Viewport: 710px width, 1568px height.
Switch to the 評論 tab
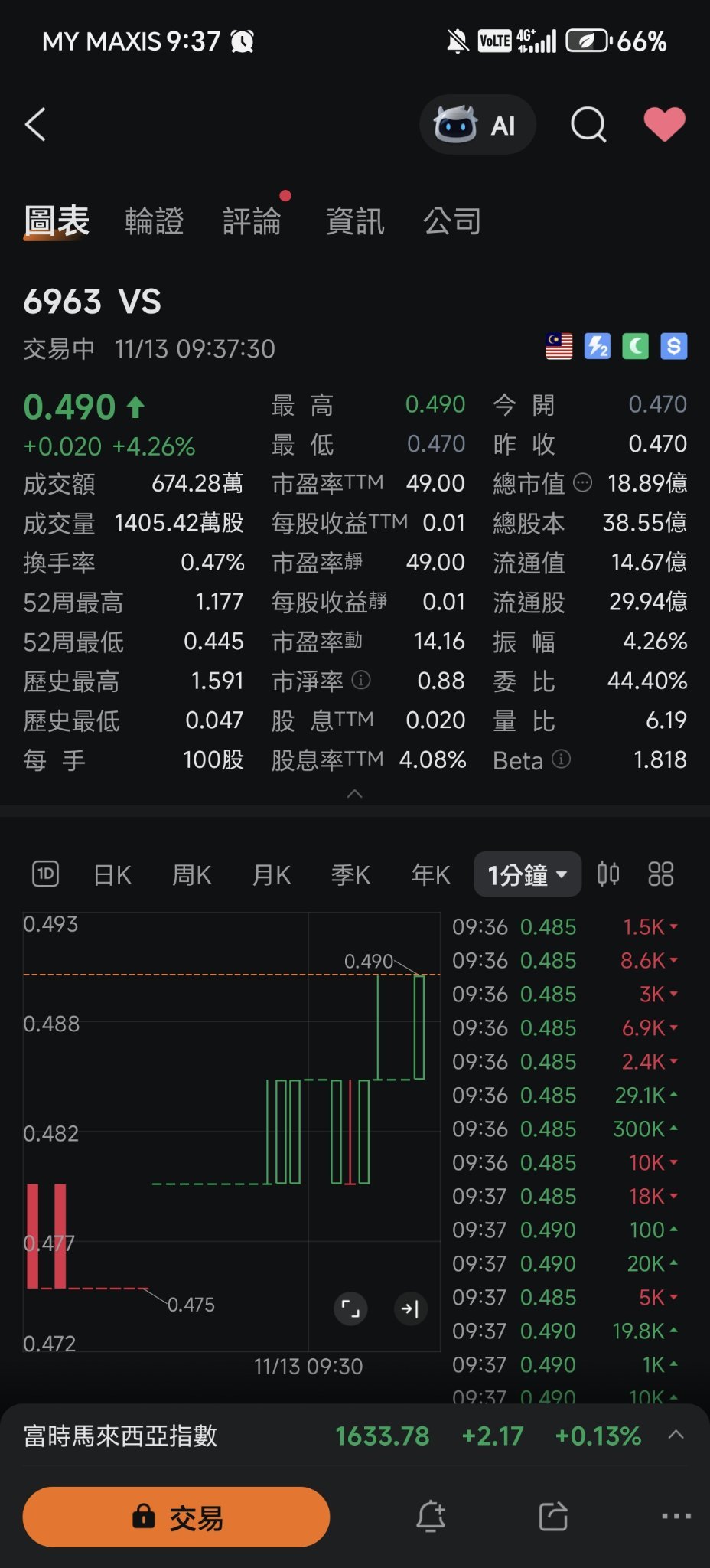coord(252,221)
